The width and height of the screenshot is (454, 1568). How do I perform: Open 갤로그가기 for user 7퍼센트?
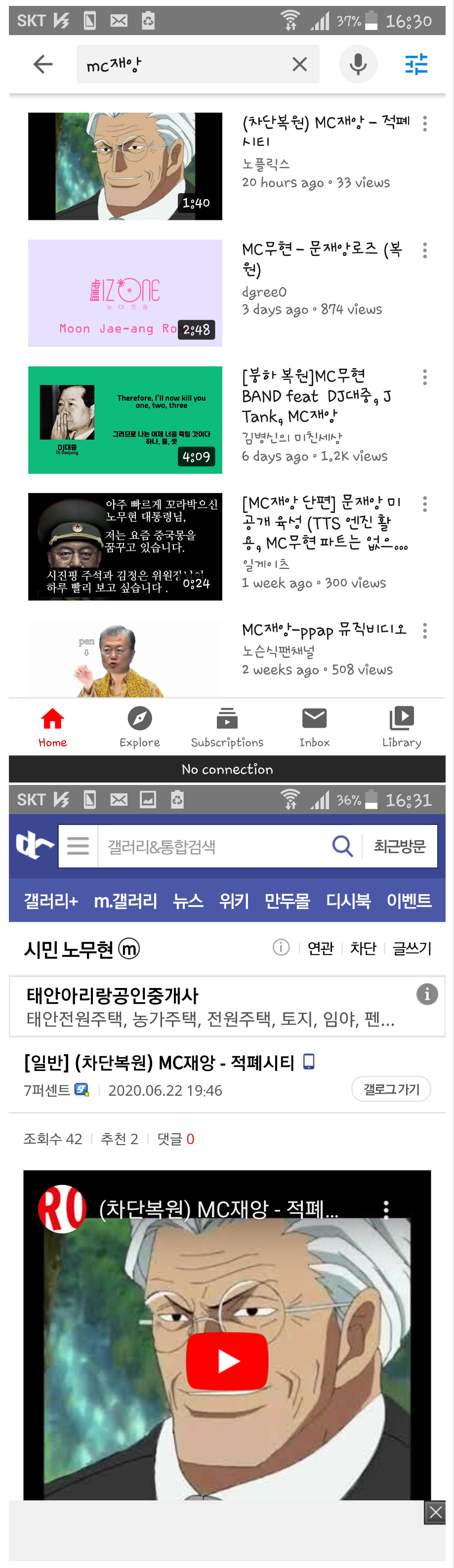391,1089
